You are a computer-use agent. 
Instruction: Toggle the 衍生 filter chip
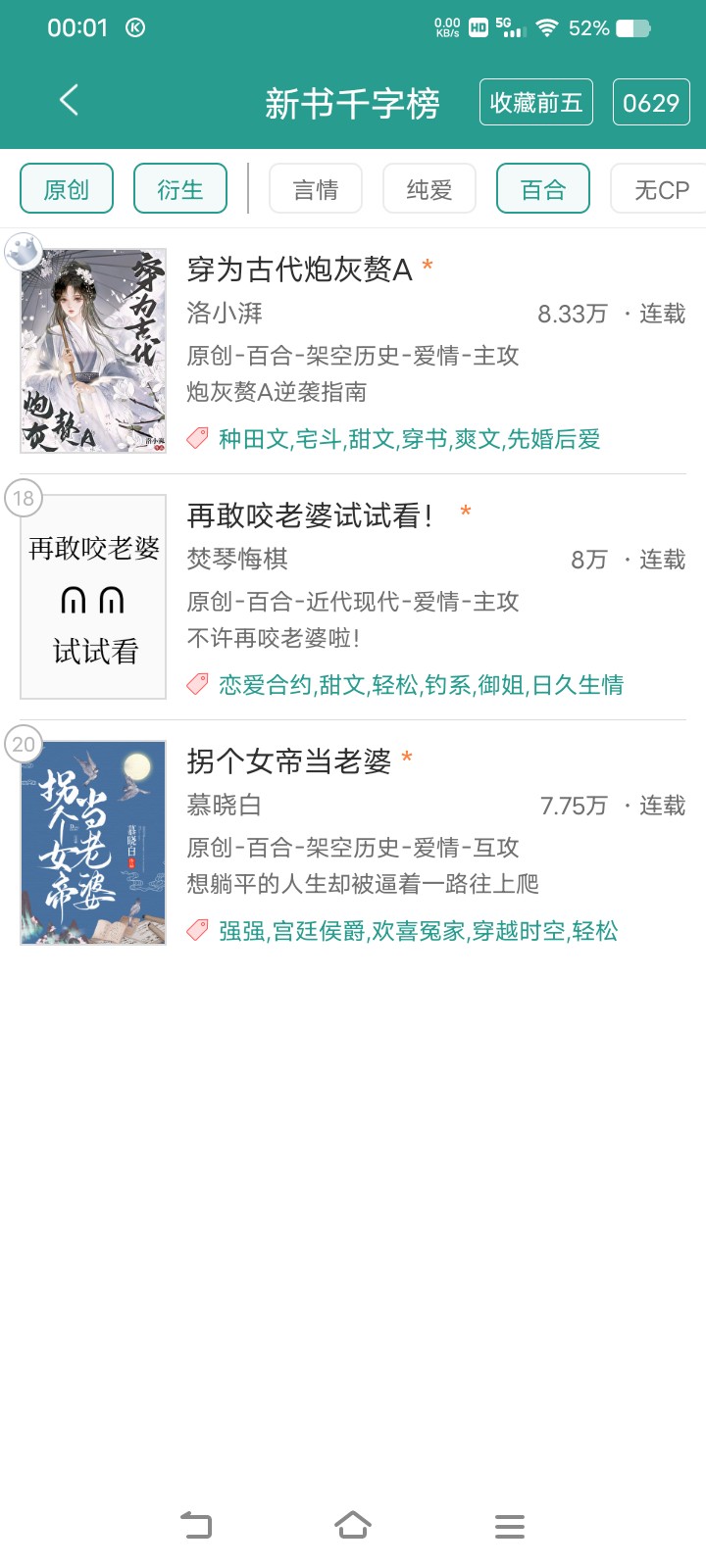180,189
